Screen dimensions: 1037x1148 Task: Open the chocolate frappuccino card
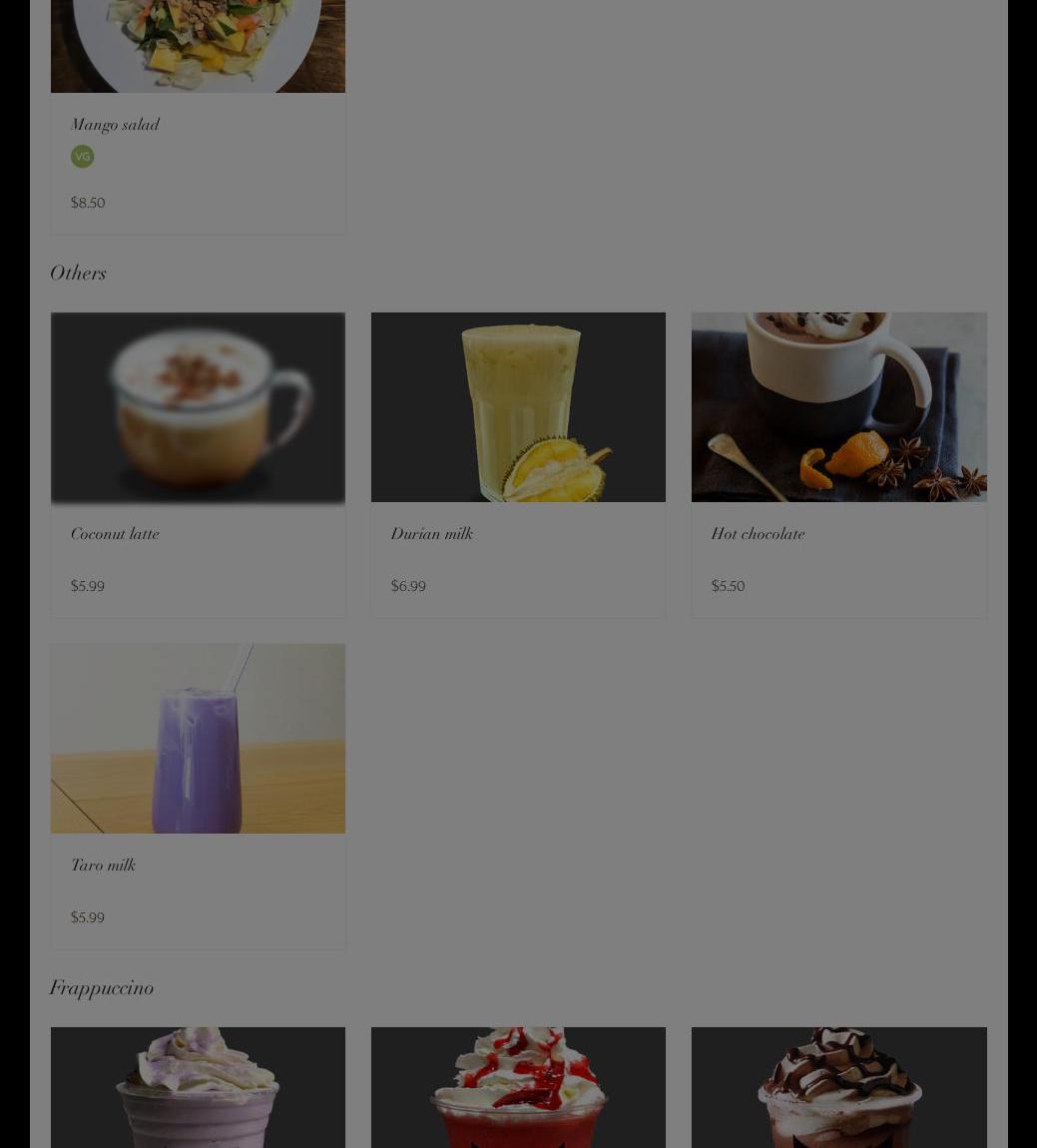pos(838,1088)
